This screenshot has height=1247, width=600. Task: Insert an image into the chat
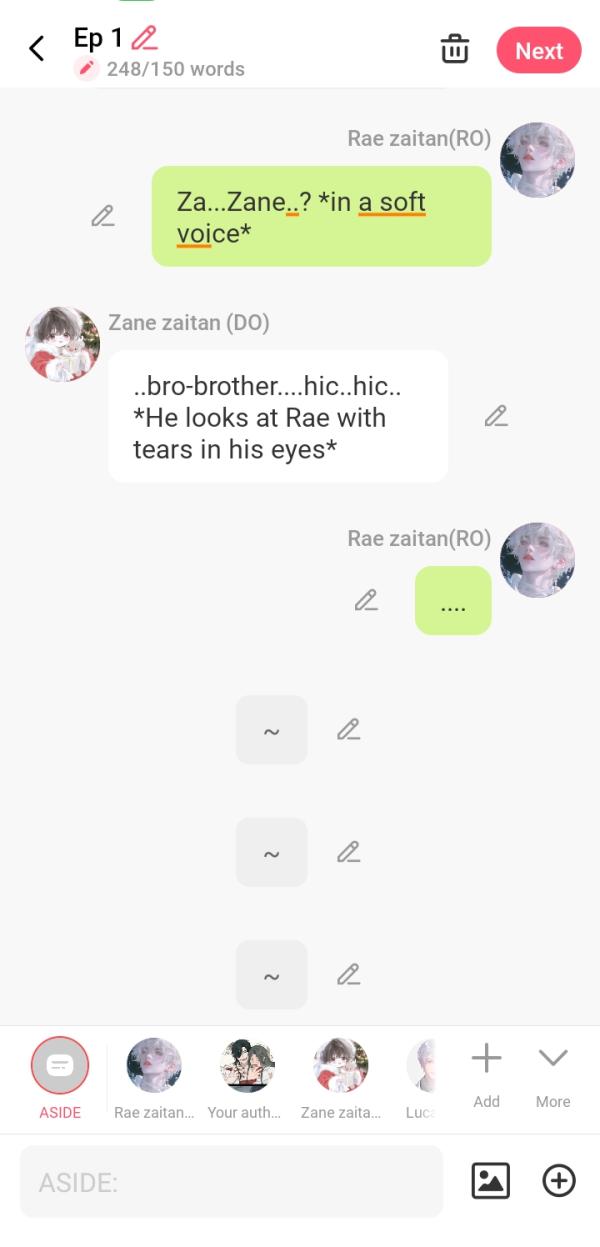[x=490, y=1181]
